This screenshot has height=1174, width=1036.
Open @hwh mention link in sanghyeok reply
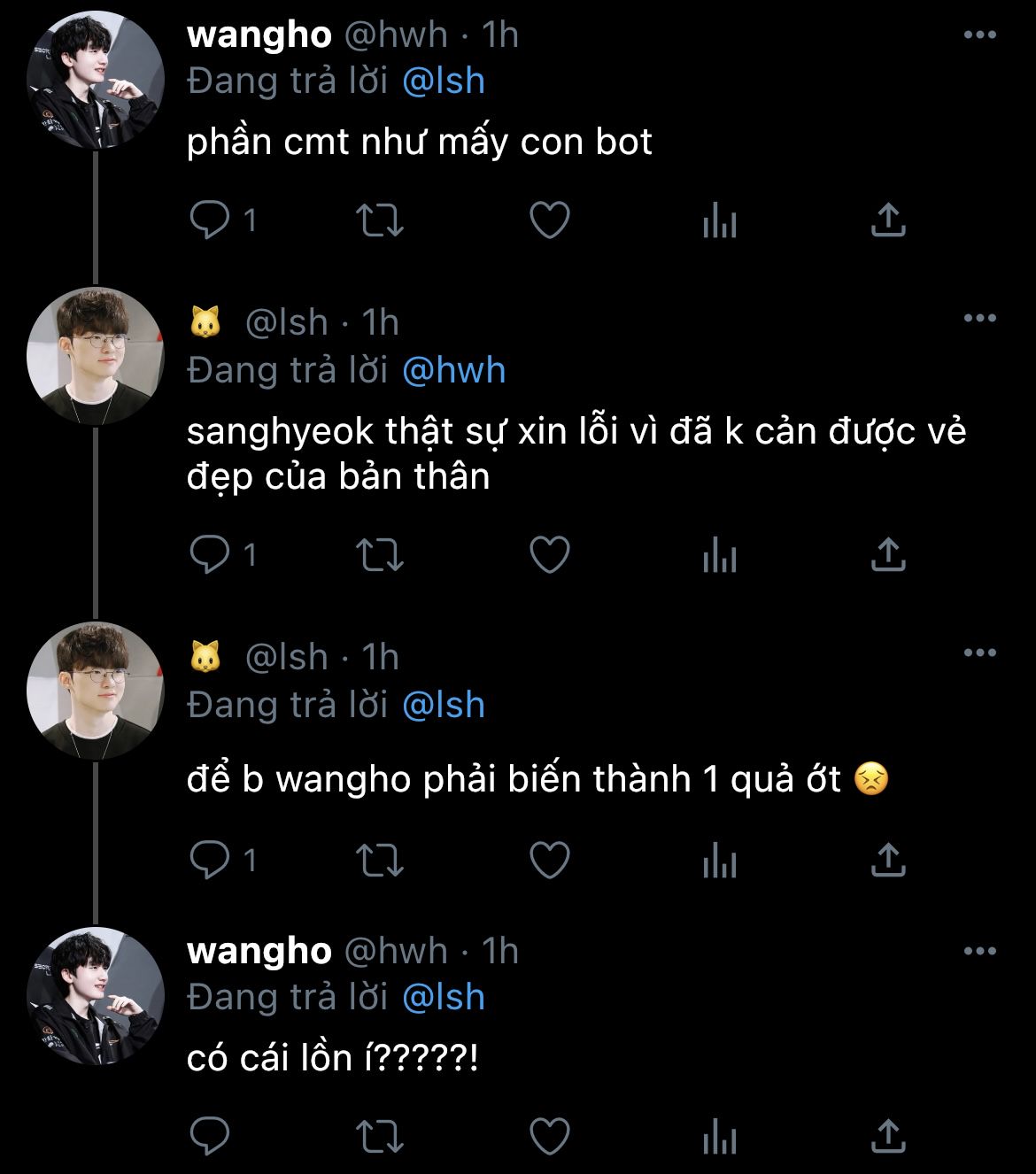coord(453,370)
